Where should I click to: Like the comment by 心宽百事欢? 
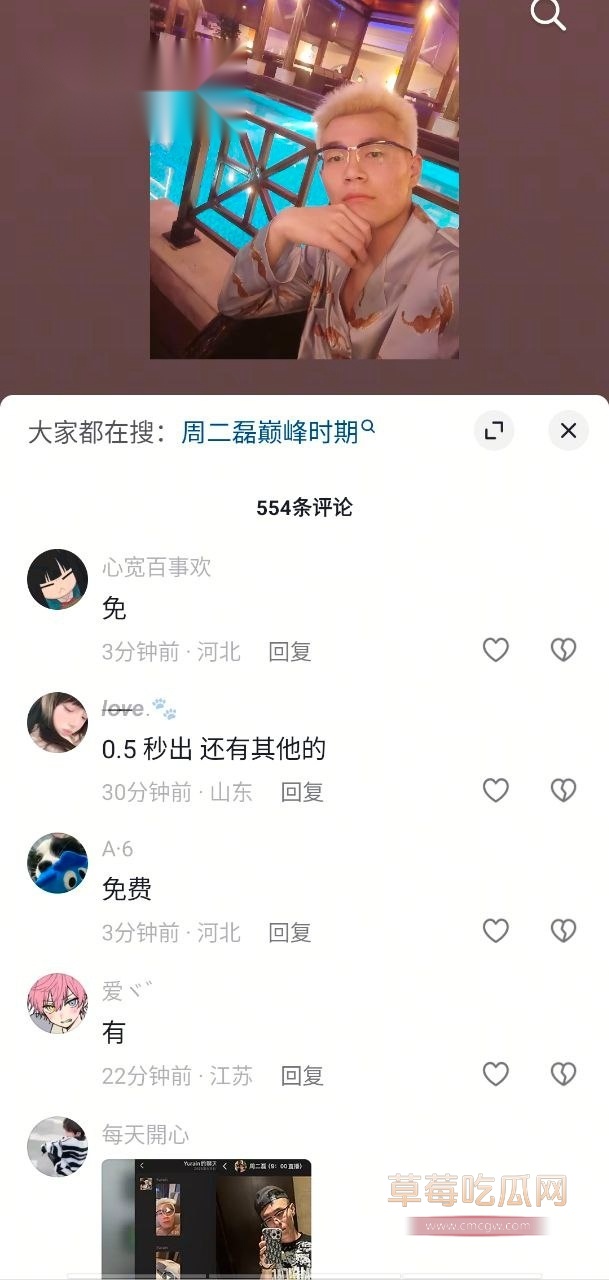pos(496,650)
